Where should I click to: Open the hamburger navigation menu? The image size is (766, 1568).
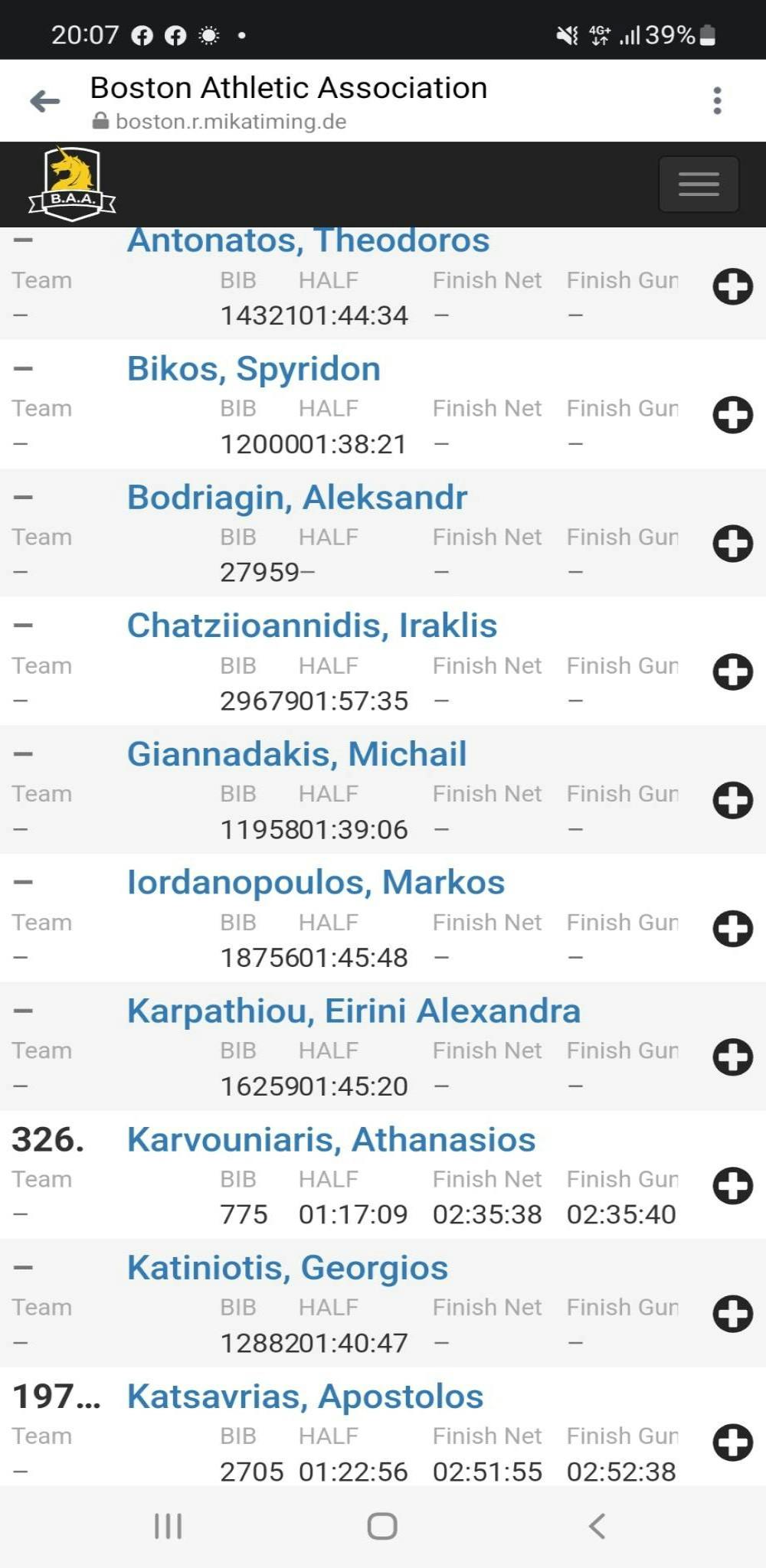click(698, 185)
